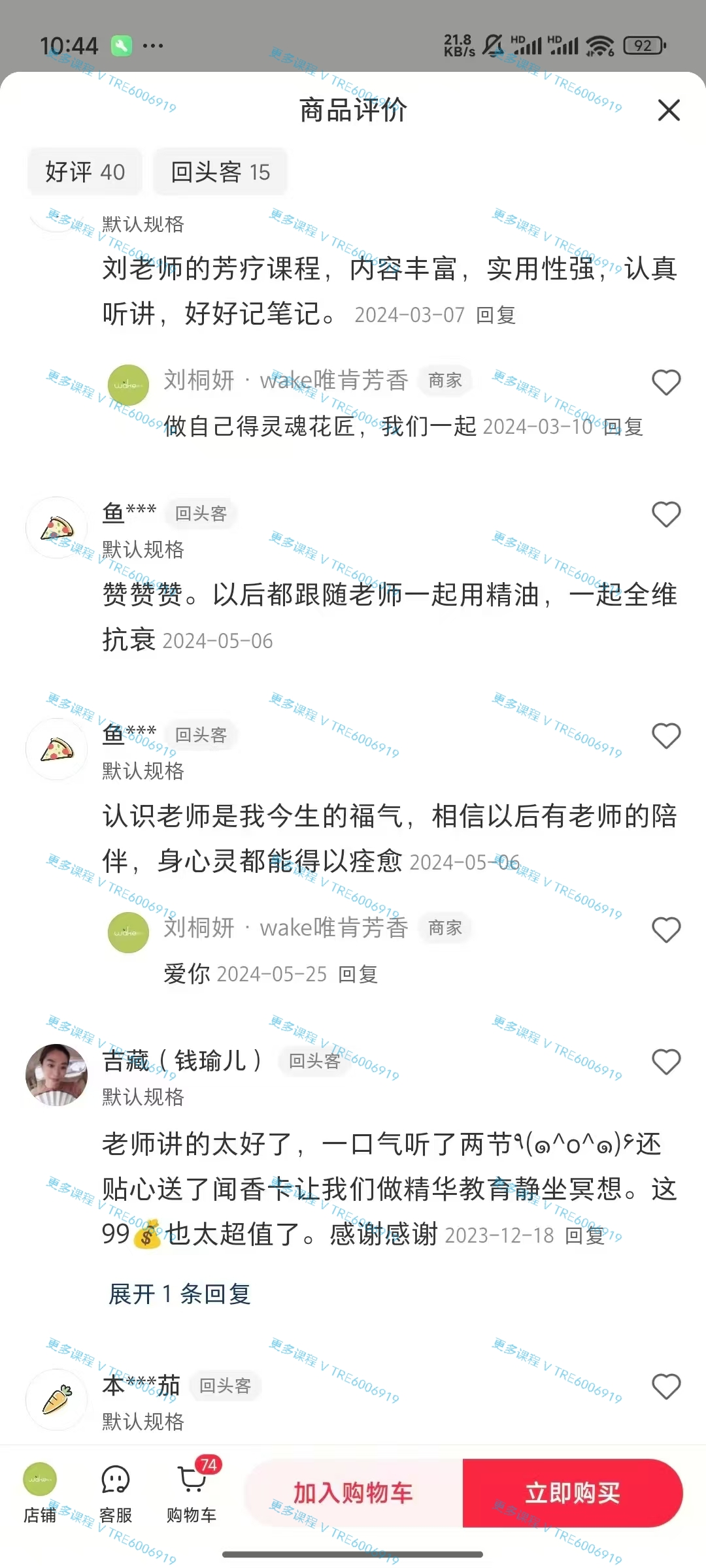Open 吉藏（钱瑜儿）'s profile avatar
Image resolution: width=706 pixels, height=1568 pixels.
(x=57, y=1075)
